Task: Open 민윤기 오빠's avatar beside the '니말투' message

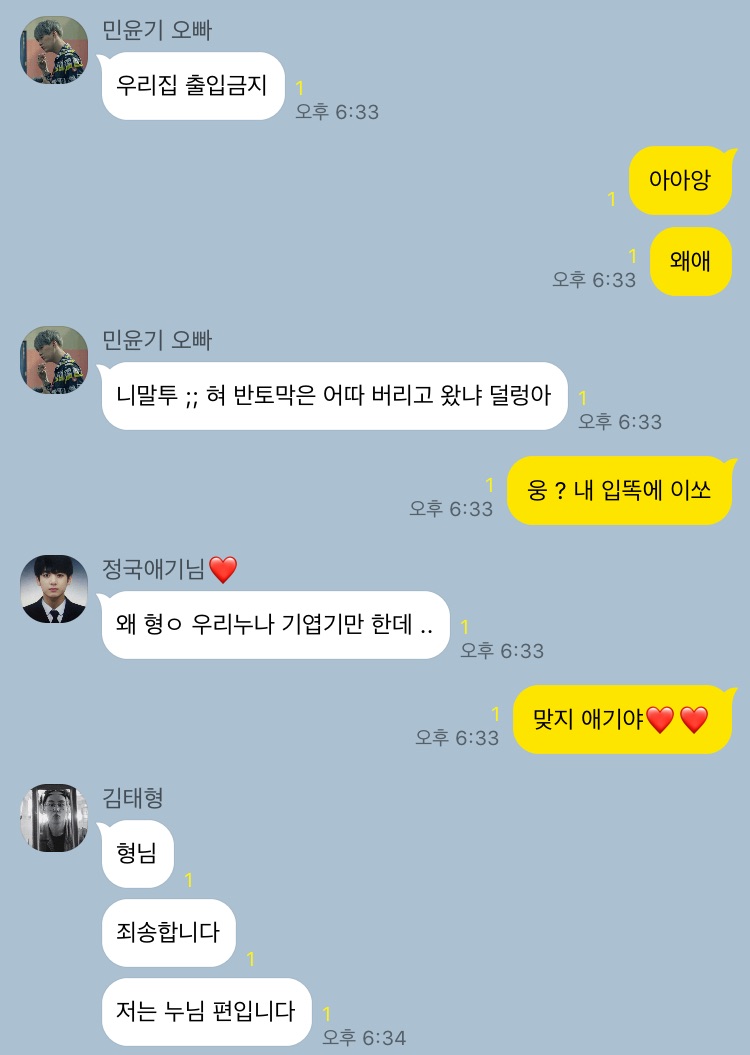Action: tap(54, 360)
